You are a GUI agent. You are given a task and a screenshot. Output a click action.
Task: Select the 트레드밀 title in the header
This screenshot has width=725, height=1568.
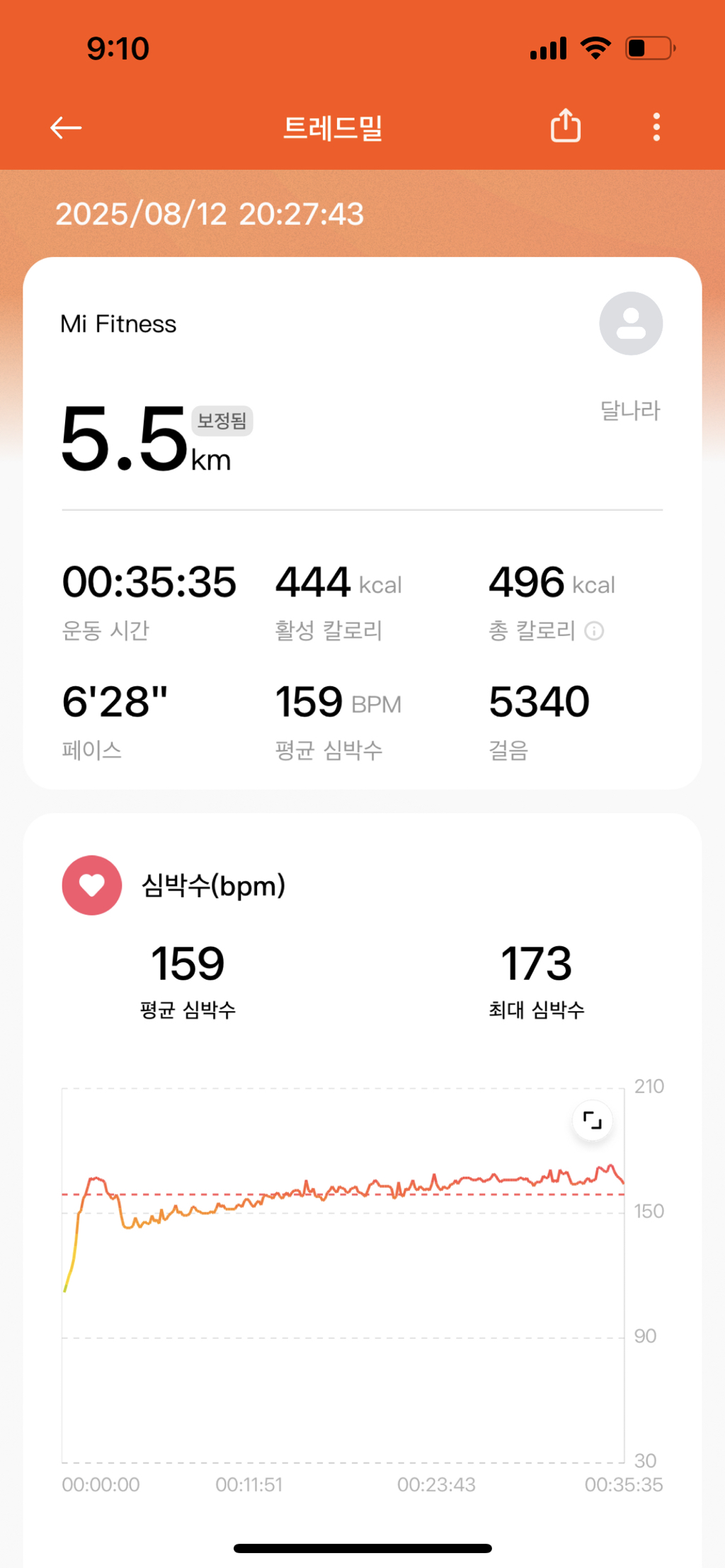[334, 127]
